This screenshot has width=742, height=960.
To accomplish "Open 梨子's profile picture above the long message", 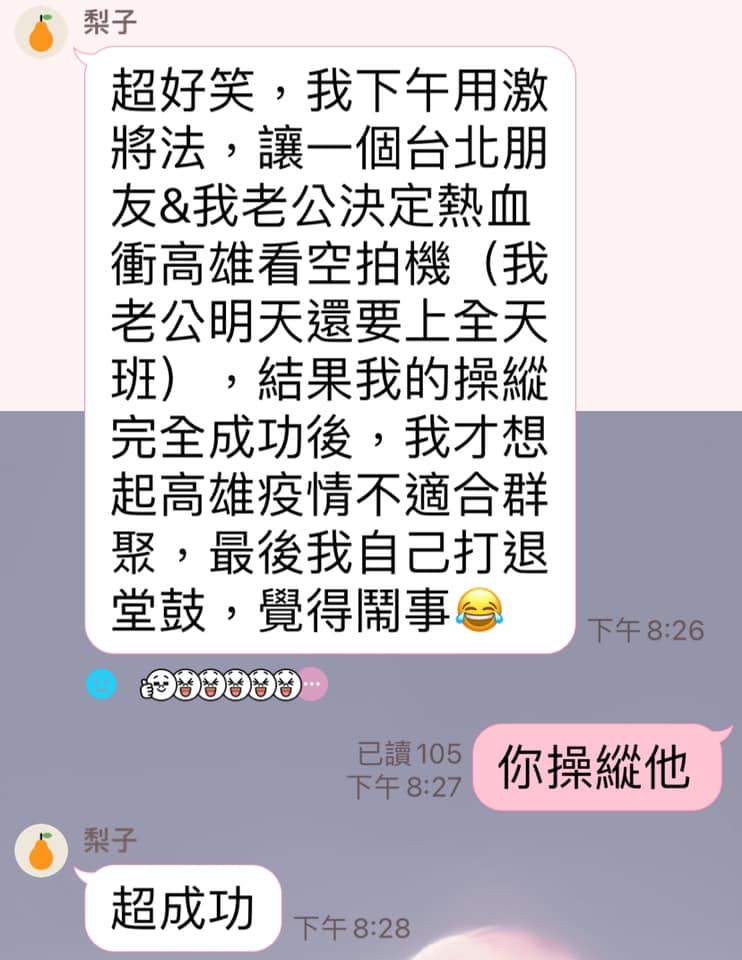I will point(40,32).
